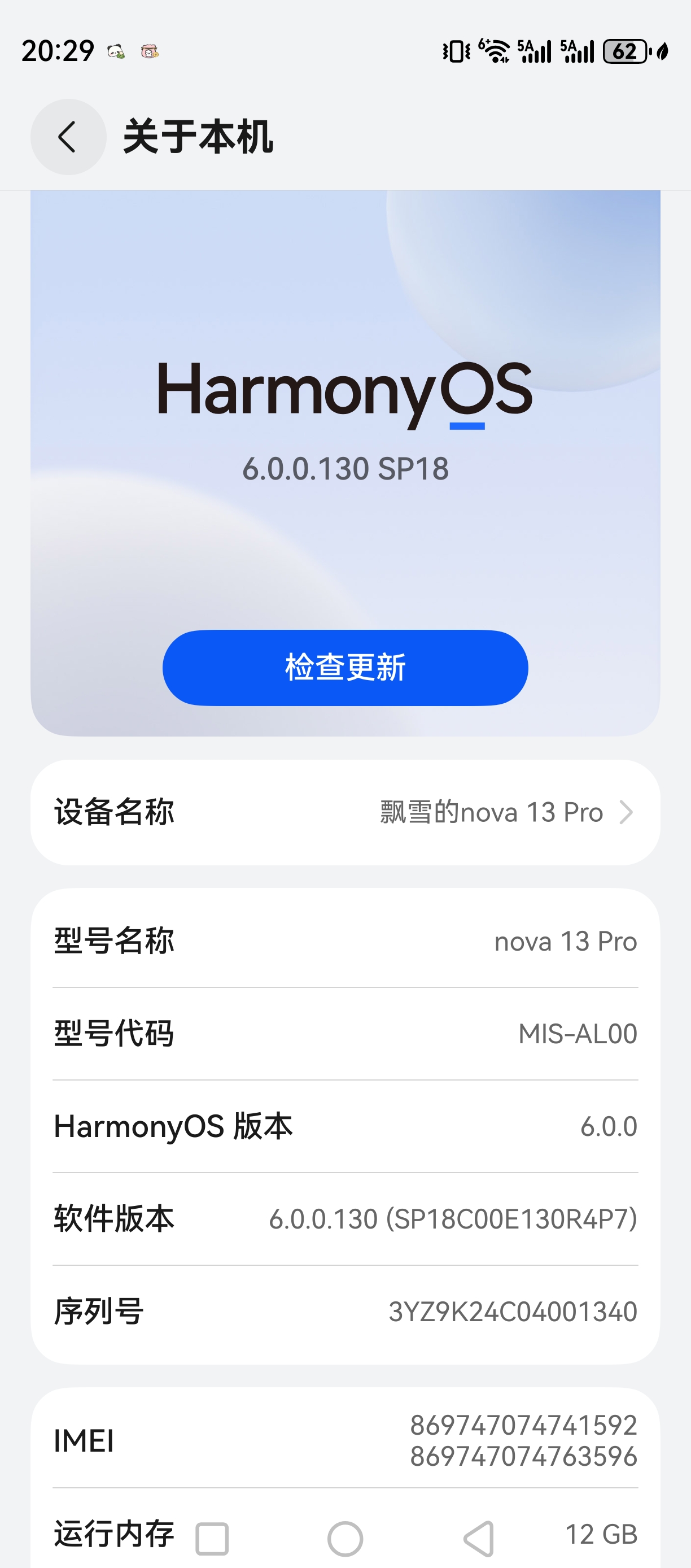Tap the 检查更新 button
This screenshot has width=691, height=1568.
tap(345, 668)
